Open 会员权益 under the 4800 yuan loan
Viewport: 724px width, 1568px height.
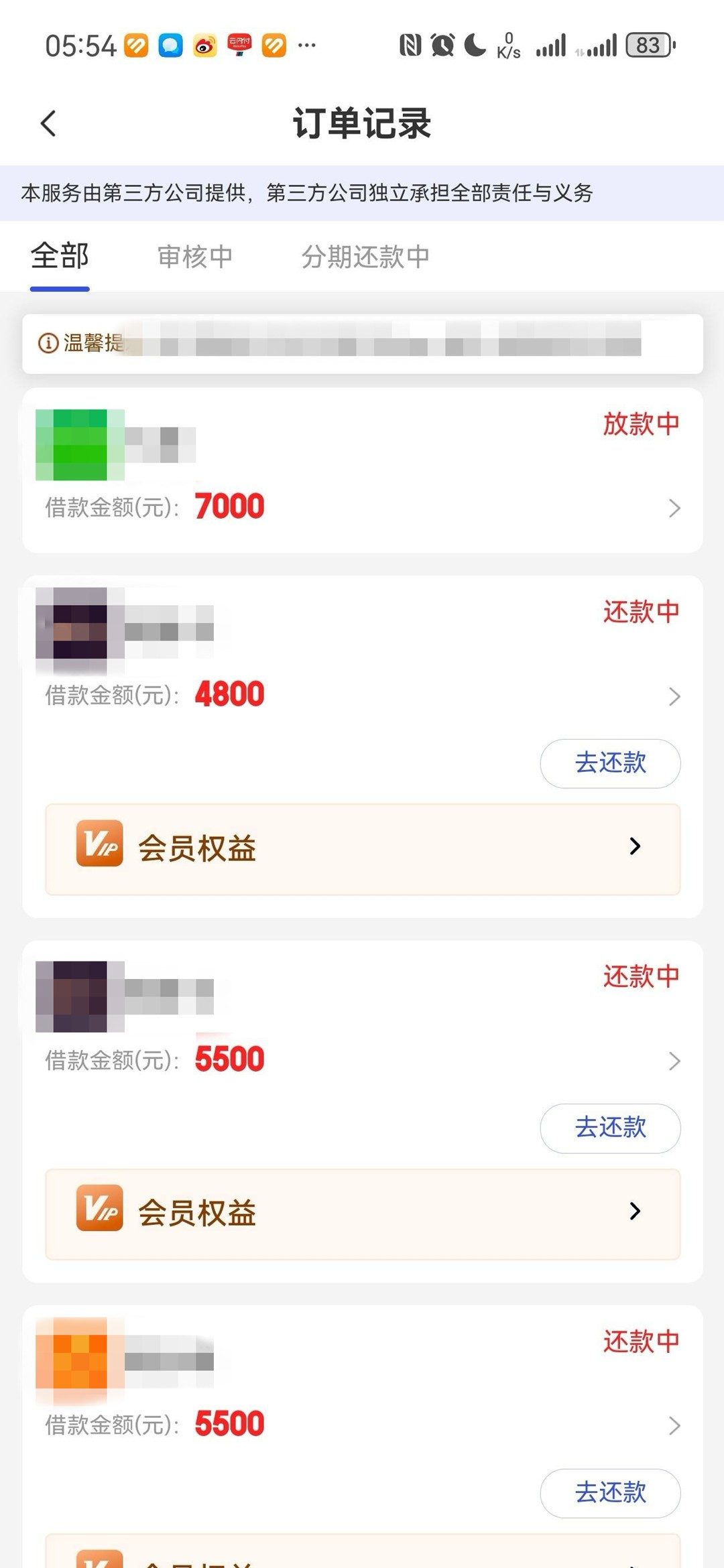(363, 848)
